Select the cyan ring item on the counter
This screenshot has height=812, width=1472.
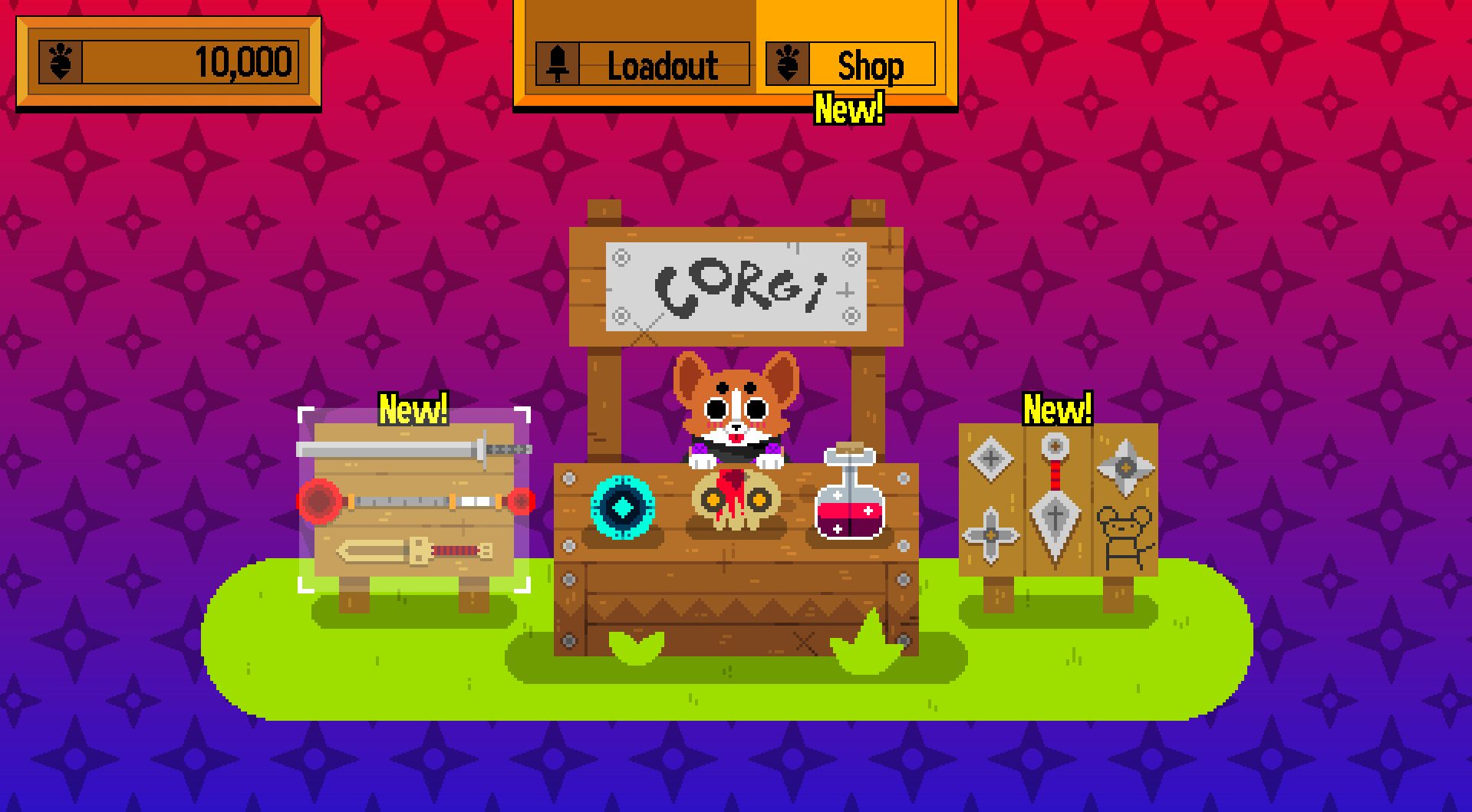point(622,507)
